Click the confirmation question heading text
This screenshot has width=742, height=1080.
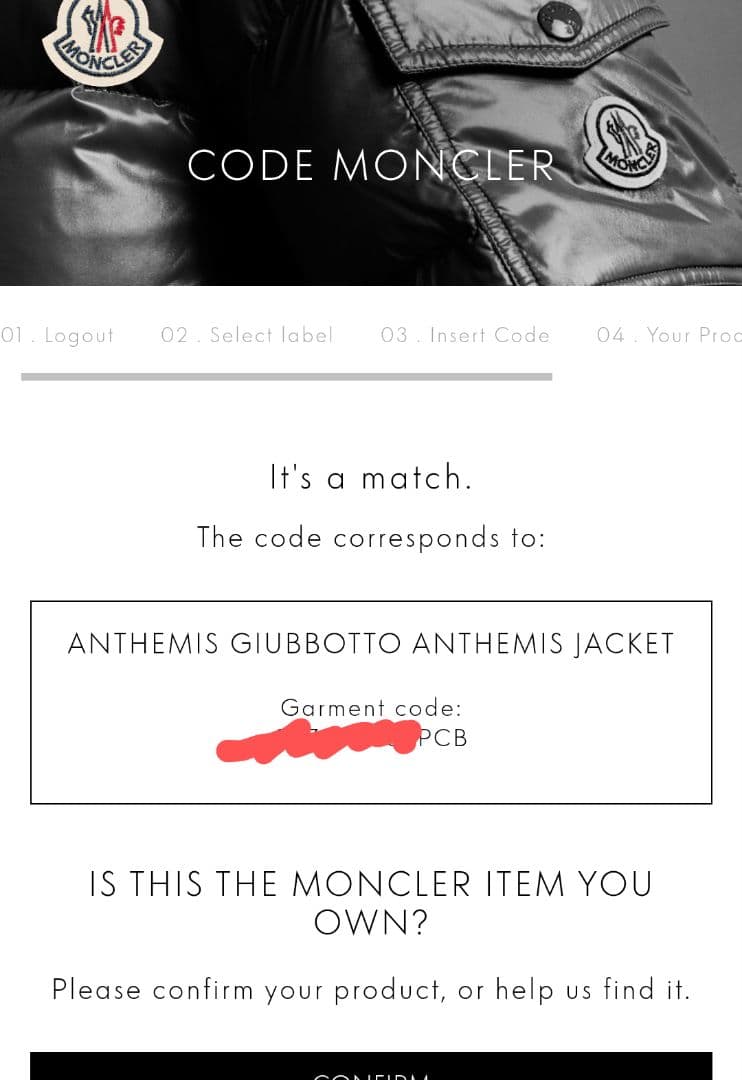pos(371,903)
